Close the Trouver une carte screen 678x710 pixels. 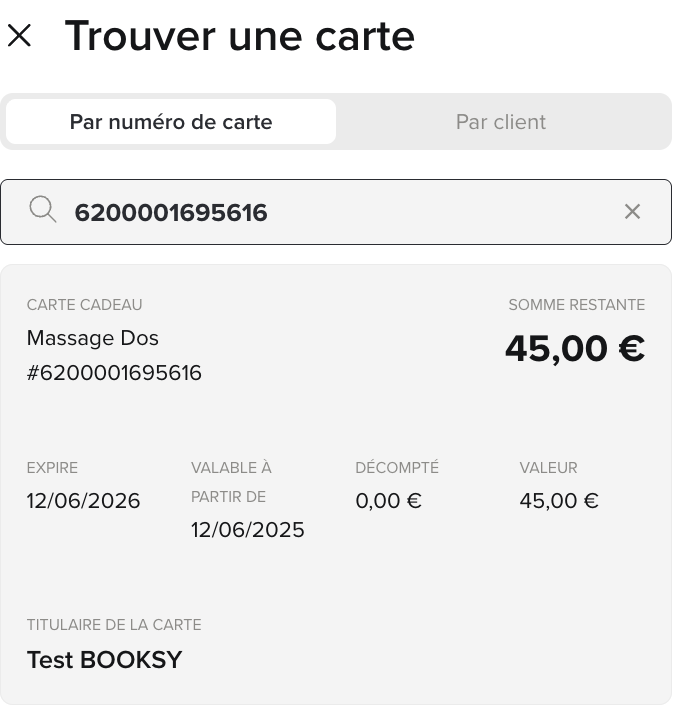point(19,36)
